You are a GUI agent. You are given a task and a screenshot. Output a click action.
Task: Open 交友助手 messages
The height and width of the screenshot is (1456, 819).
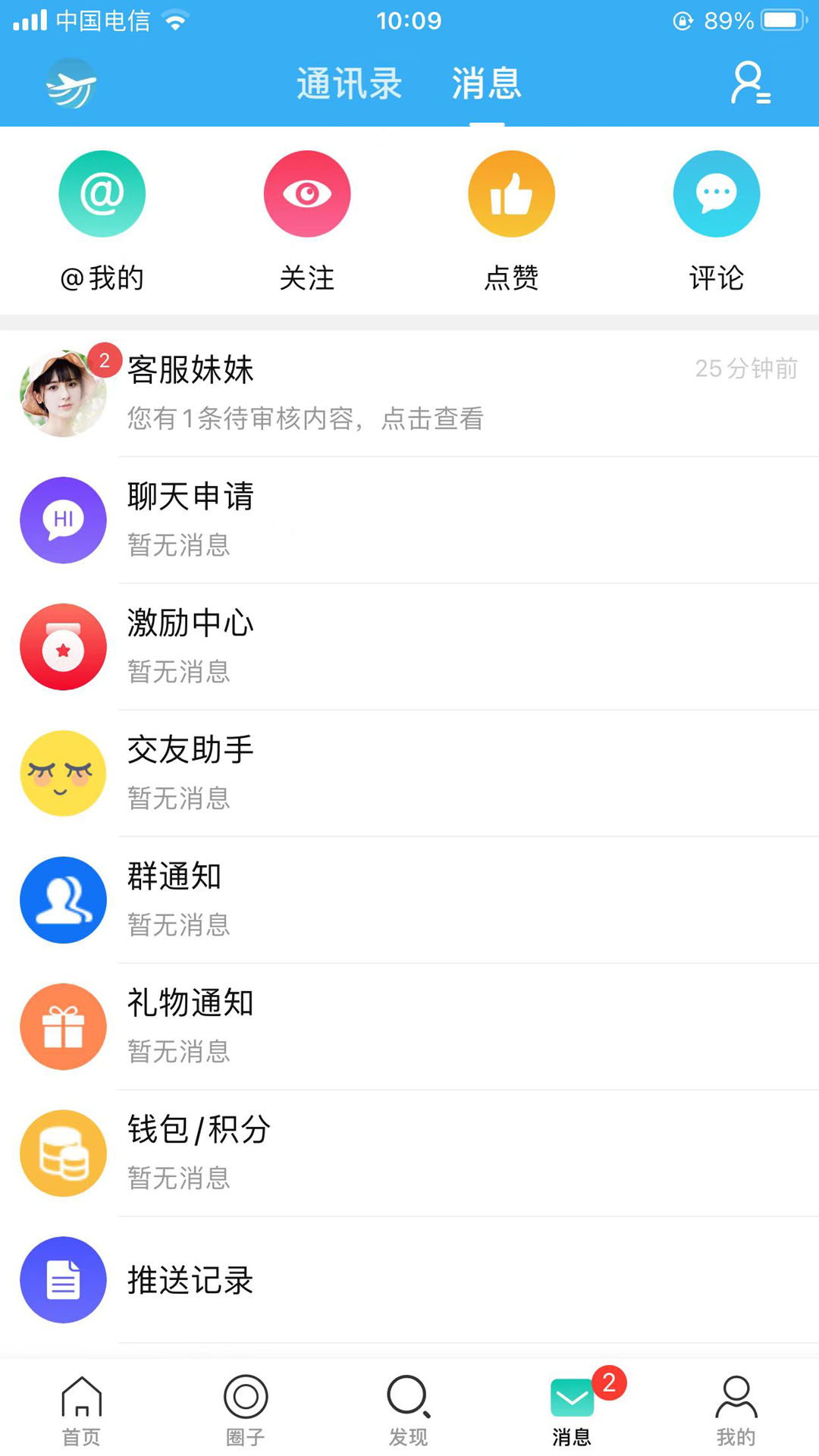tap(409, 773)
